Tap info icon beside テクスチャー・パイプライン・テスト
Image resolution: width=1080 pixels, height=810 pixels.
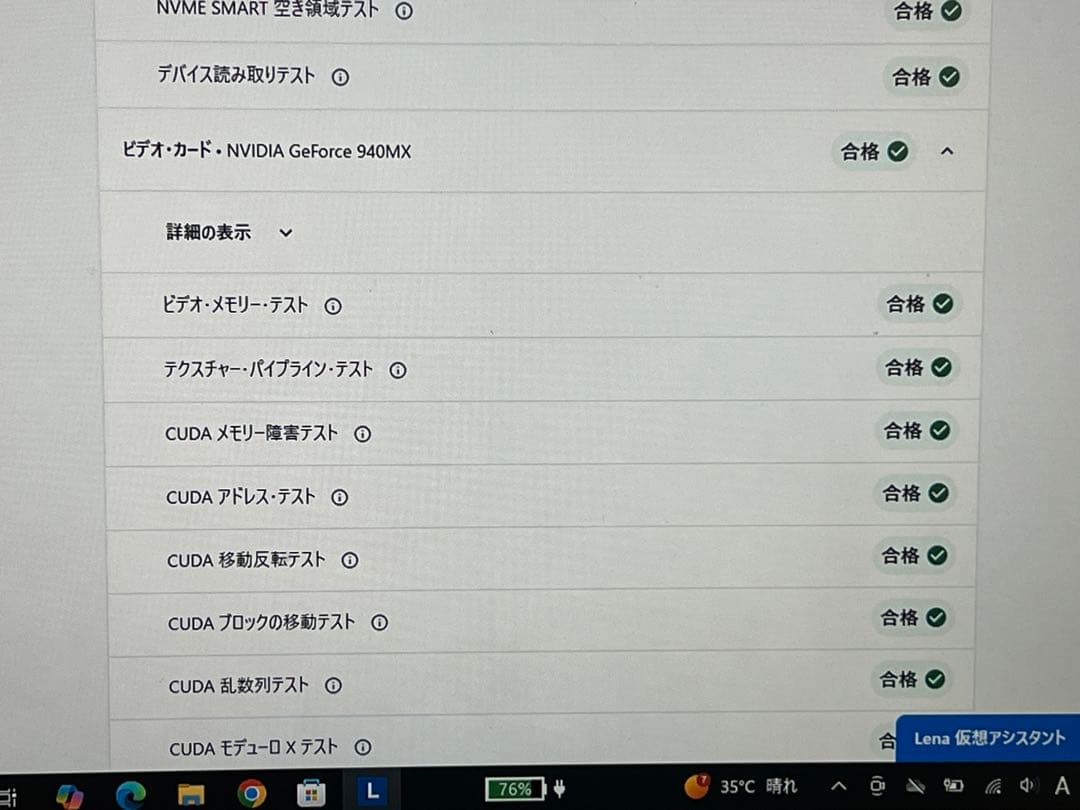[397, 370]
